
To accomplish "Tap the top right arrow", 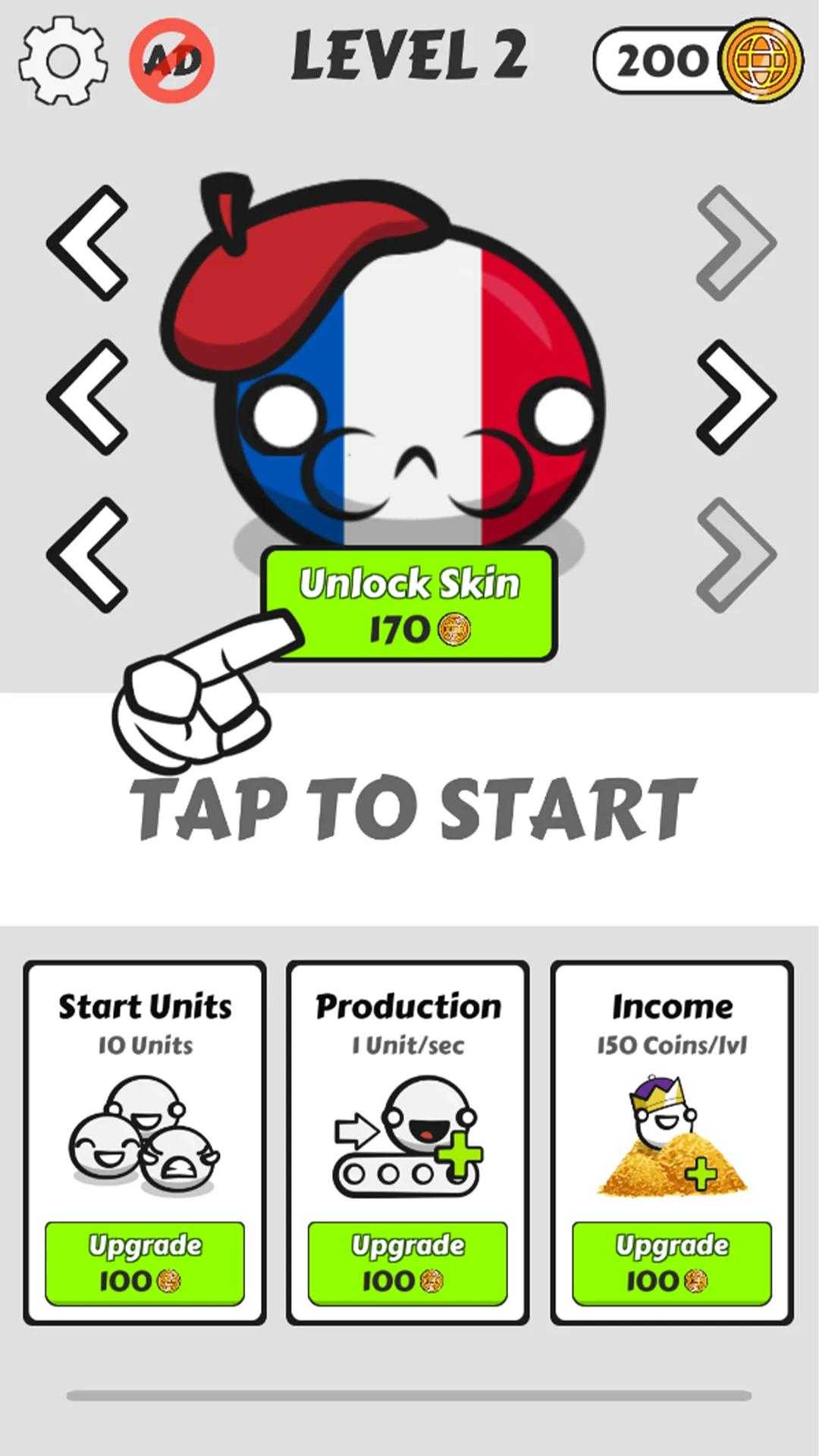I will click(735, 243).
